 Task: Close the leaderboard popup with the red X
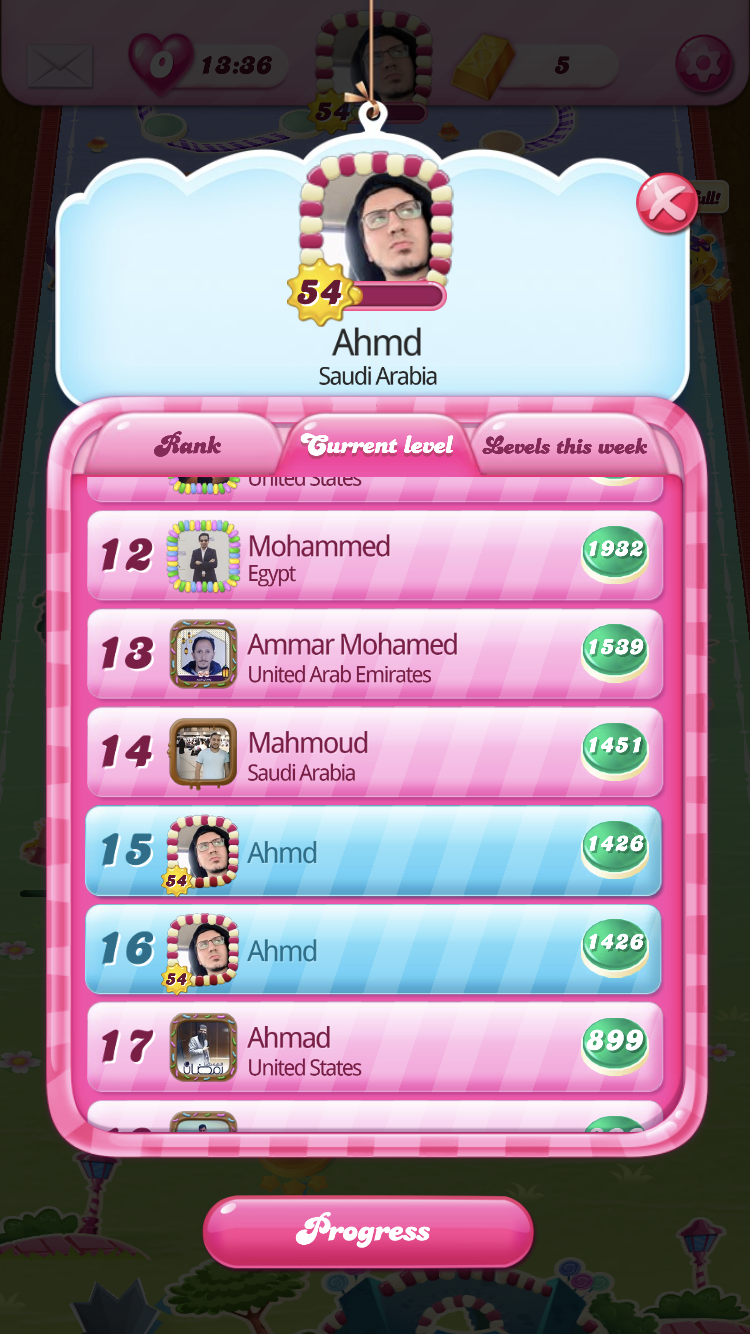point(666,204)
